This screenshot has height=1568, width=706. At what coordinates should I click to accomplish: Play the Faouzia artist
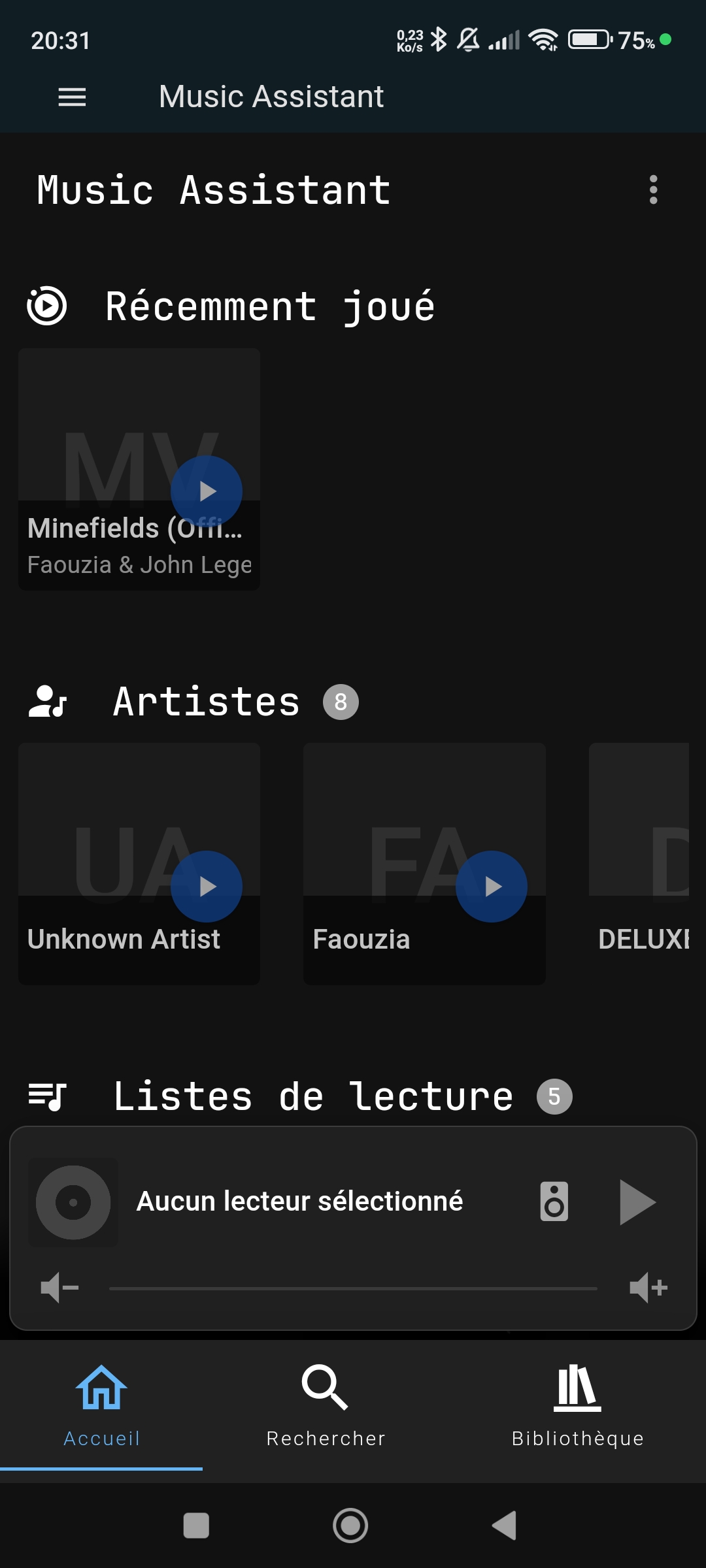pyautogui.click(x=492, y=887)
